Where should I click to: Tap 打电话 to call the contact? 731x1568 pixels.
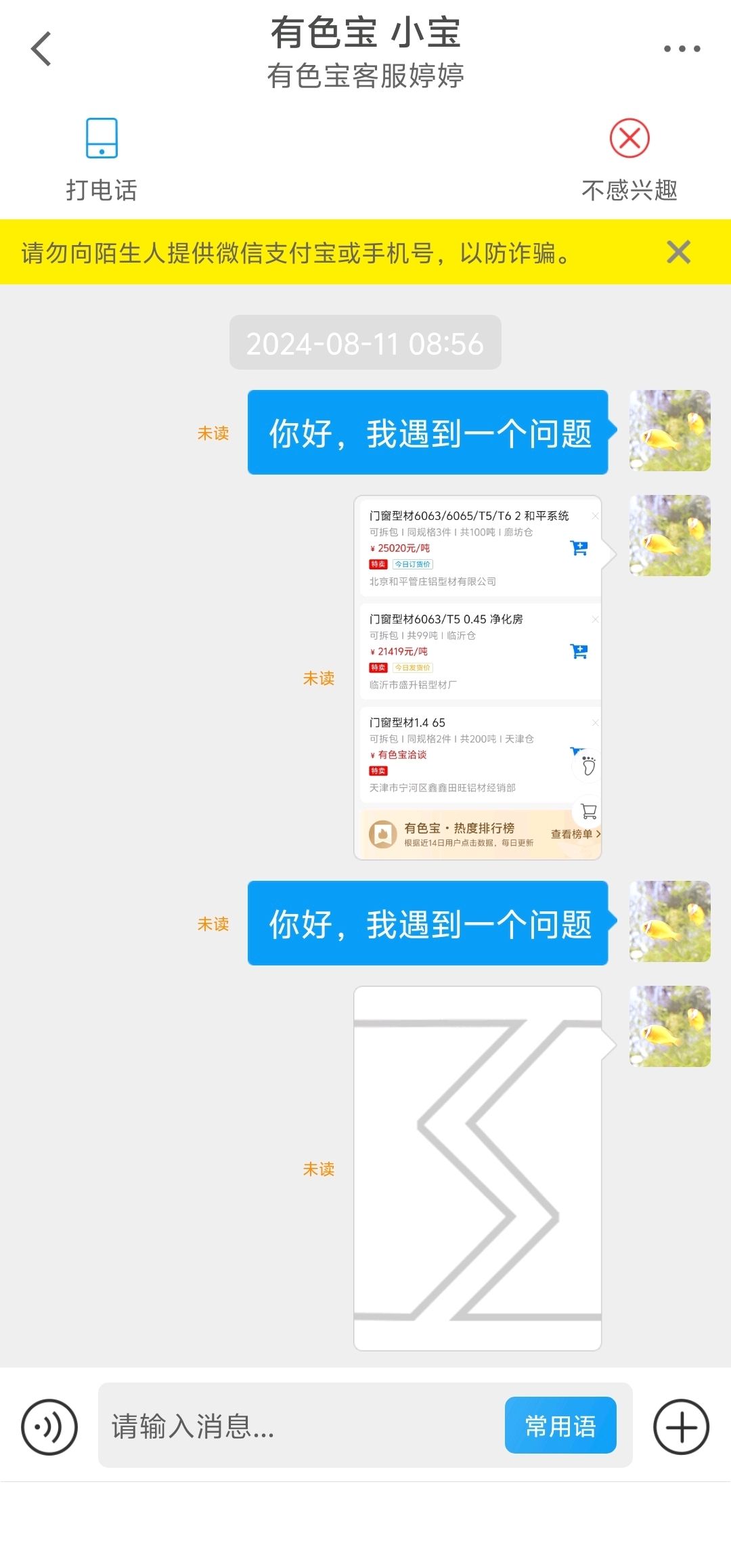tap(102, 160)
